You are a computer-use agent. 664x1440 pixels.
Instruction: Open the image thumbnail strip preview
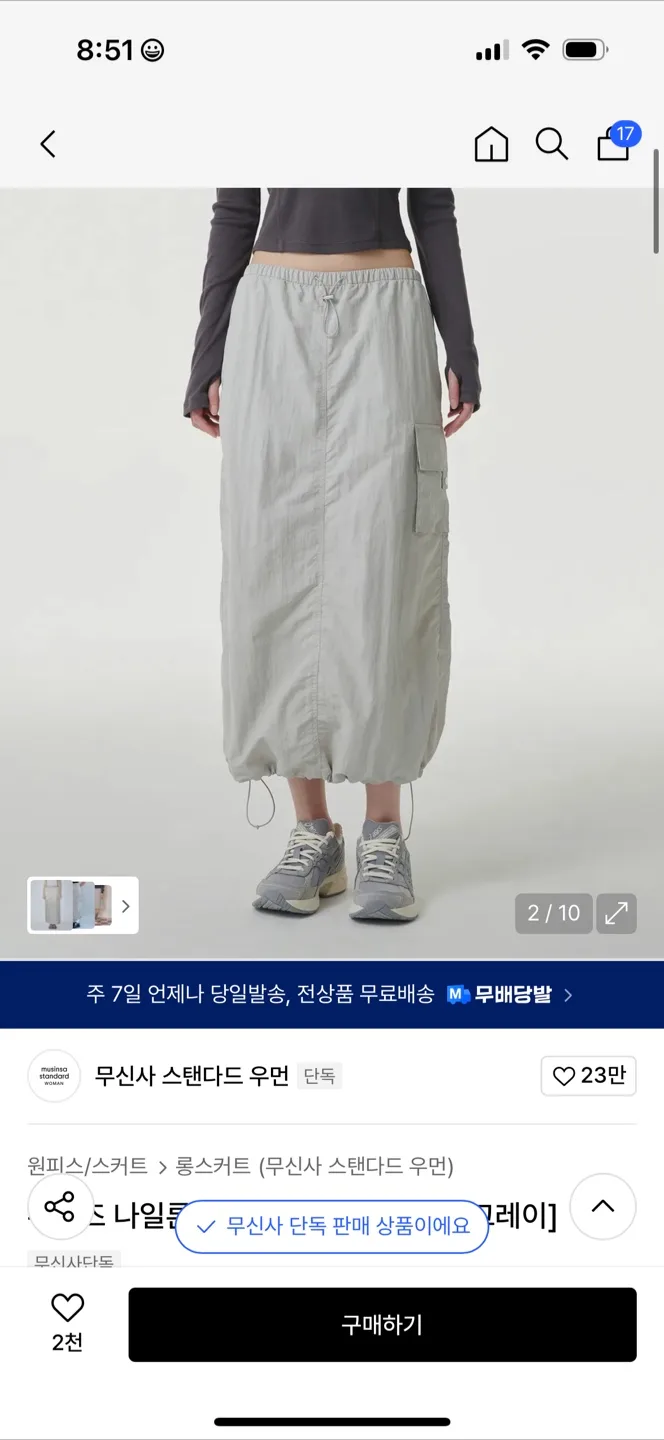[83, 906]
